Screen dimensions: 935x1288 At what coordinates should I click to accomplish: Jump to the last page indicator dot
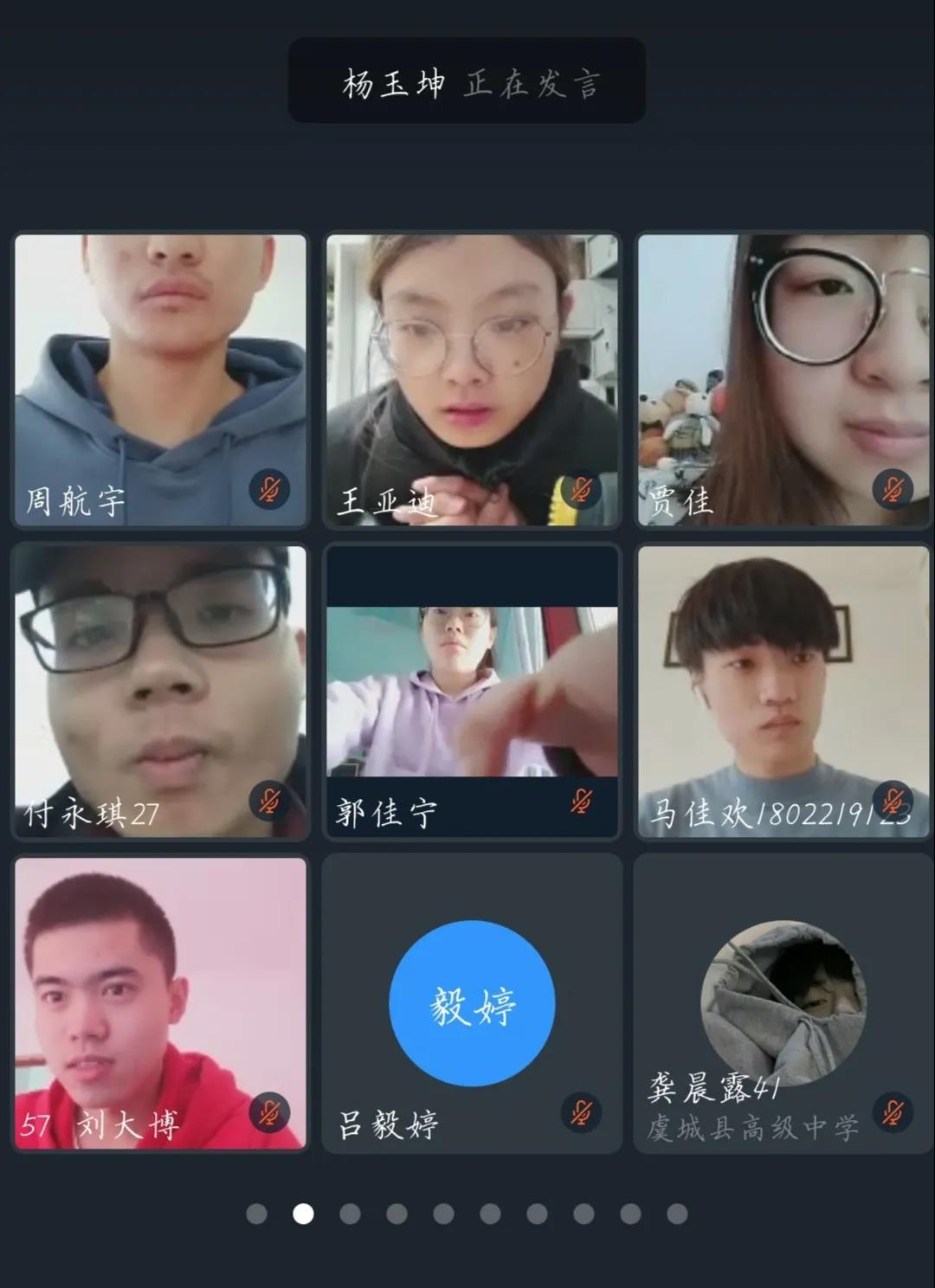(677, 1214)
